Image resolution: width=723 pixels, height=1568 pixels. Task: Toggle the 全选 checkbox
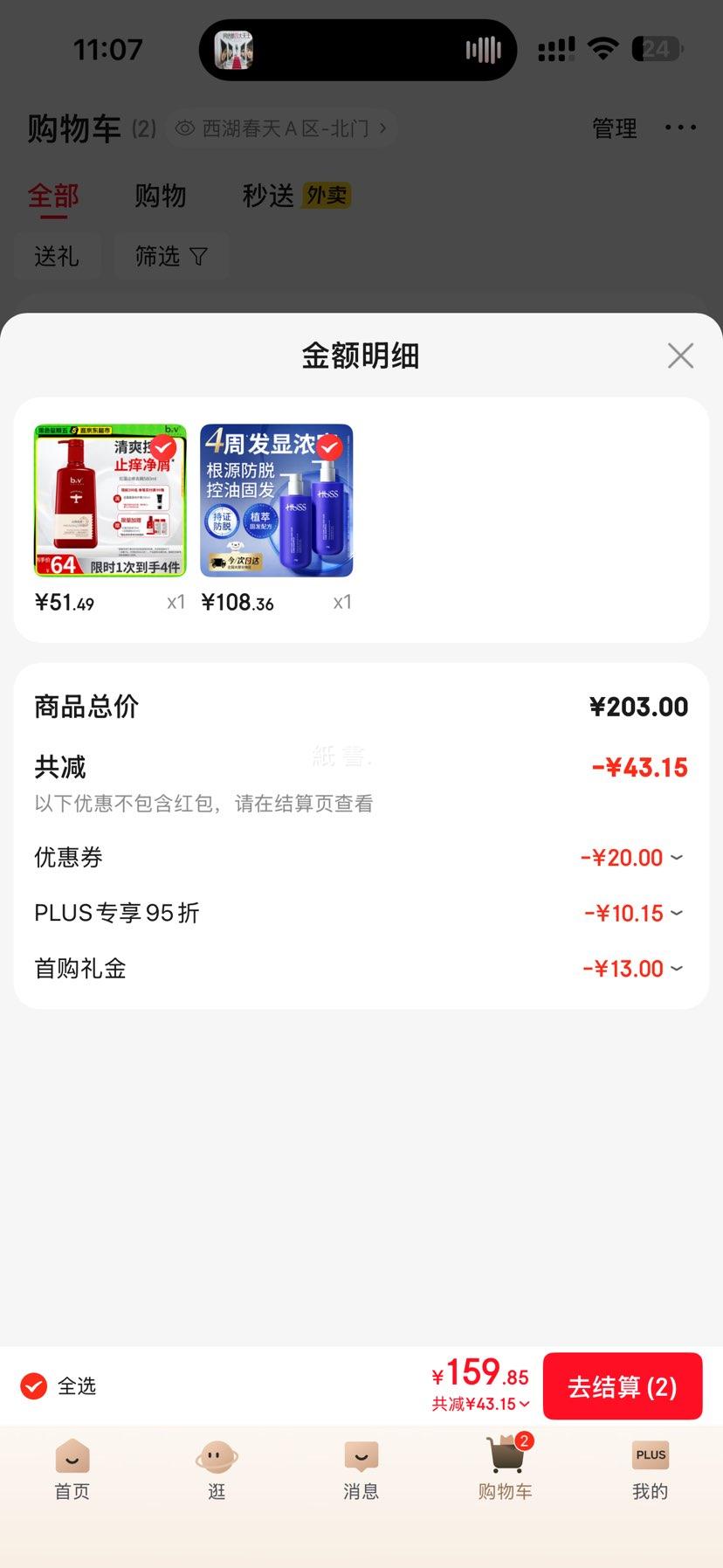tap(34, 1386)
